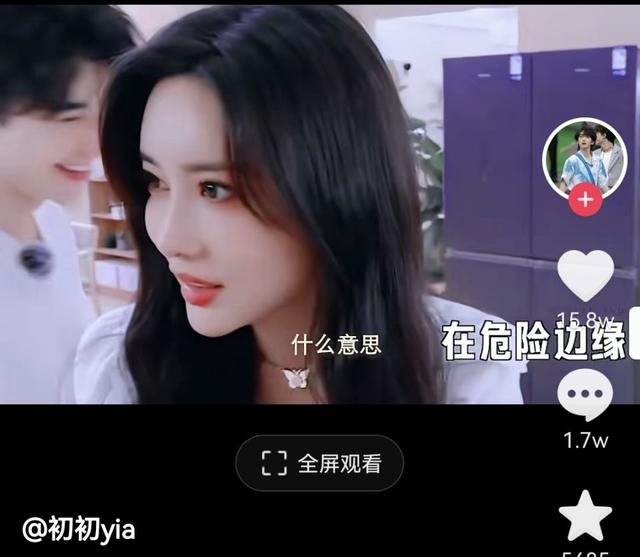This screenshot has width=640, height=557.
Task: Open the creator's profile avatar
Action: click(x=585, y=158)
